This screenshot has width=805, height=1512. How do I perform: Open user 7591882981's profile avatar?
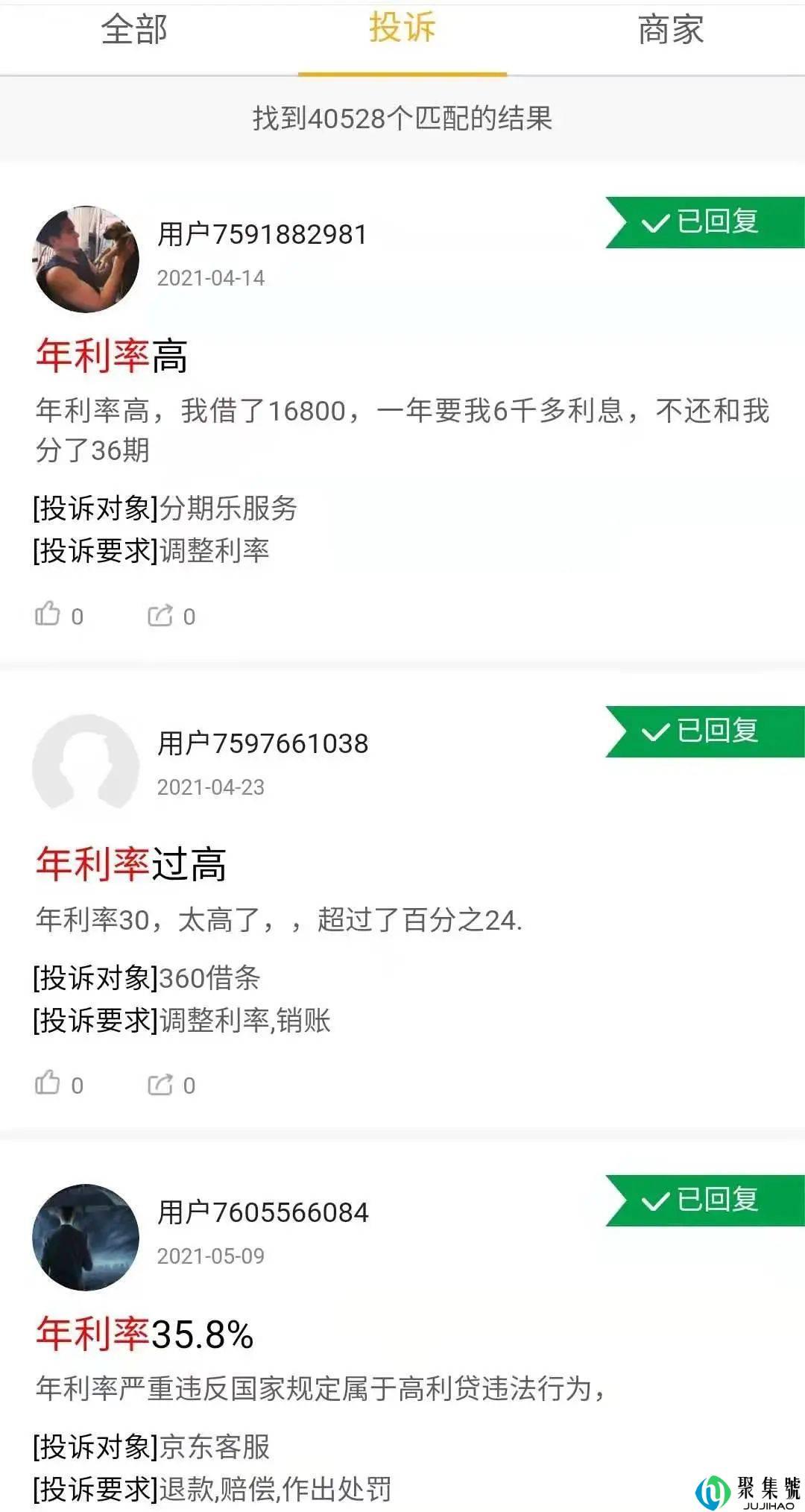(86, 257)
